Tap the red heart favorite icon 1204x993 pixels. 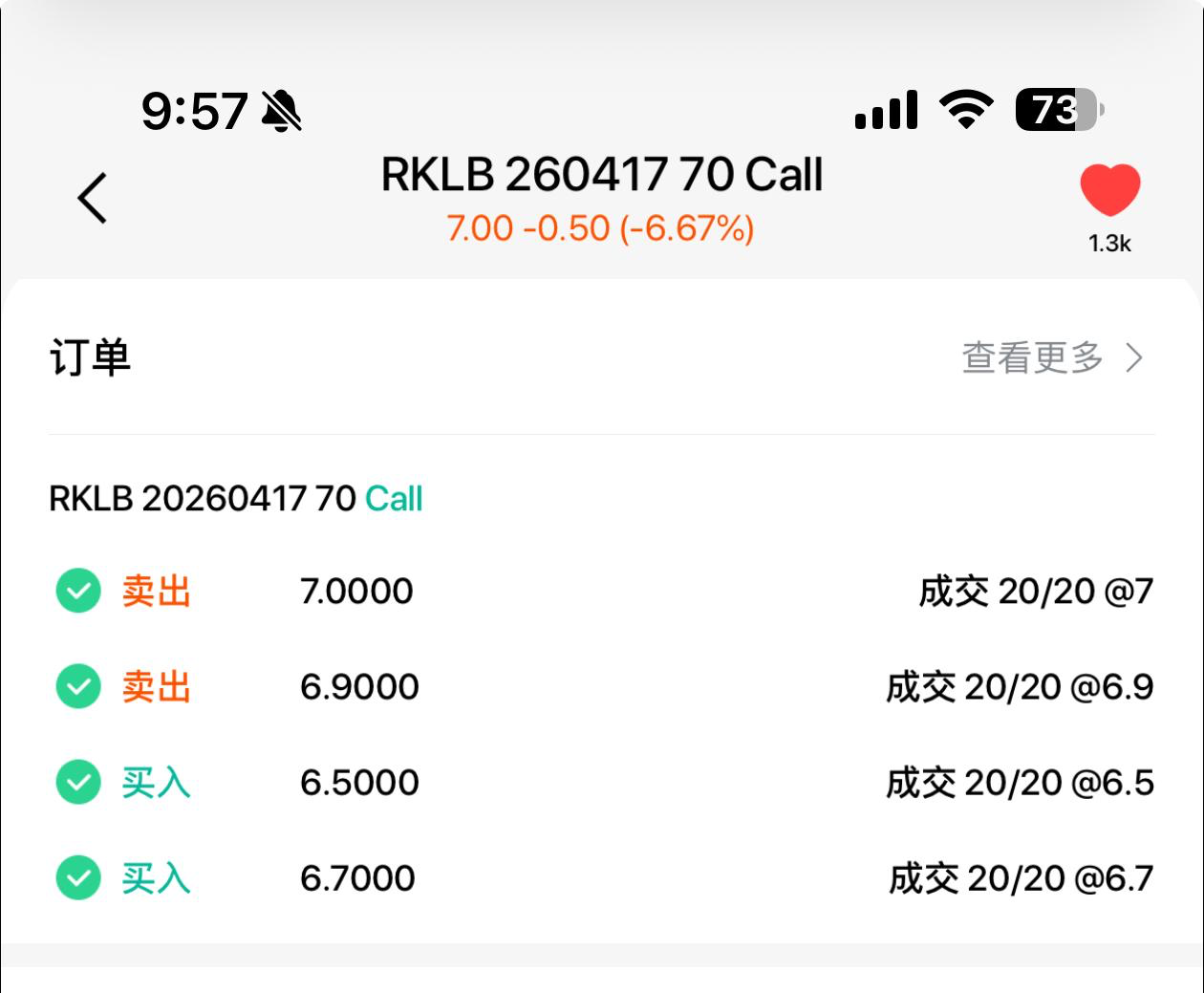1109,189
